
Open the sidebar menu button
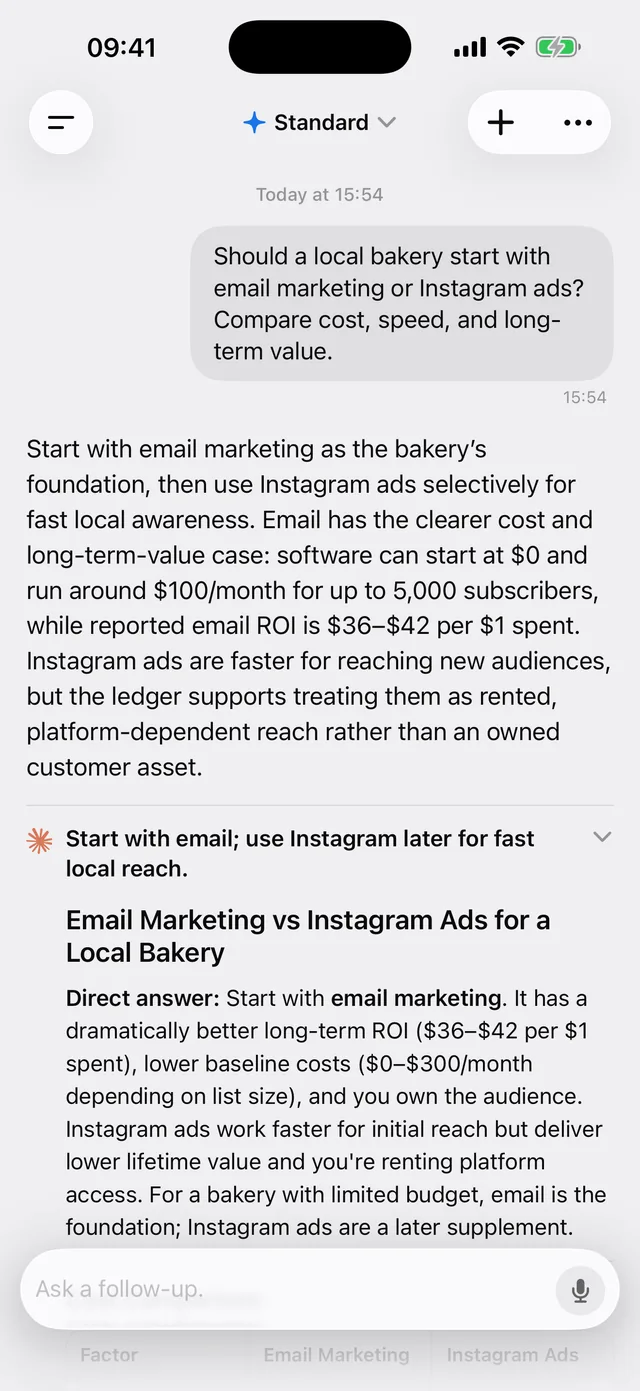pyautogui.click(x=61, y=123)
